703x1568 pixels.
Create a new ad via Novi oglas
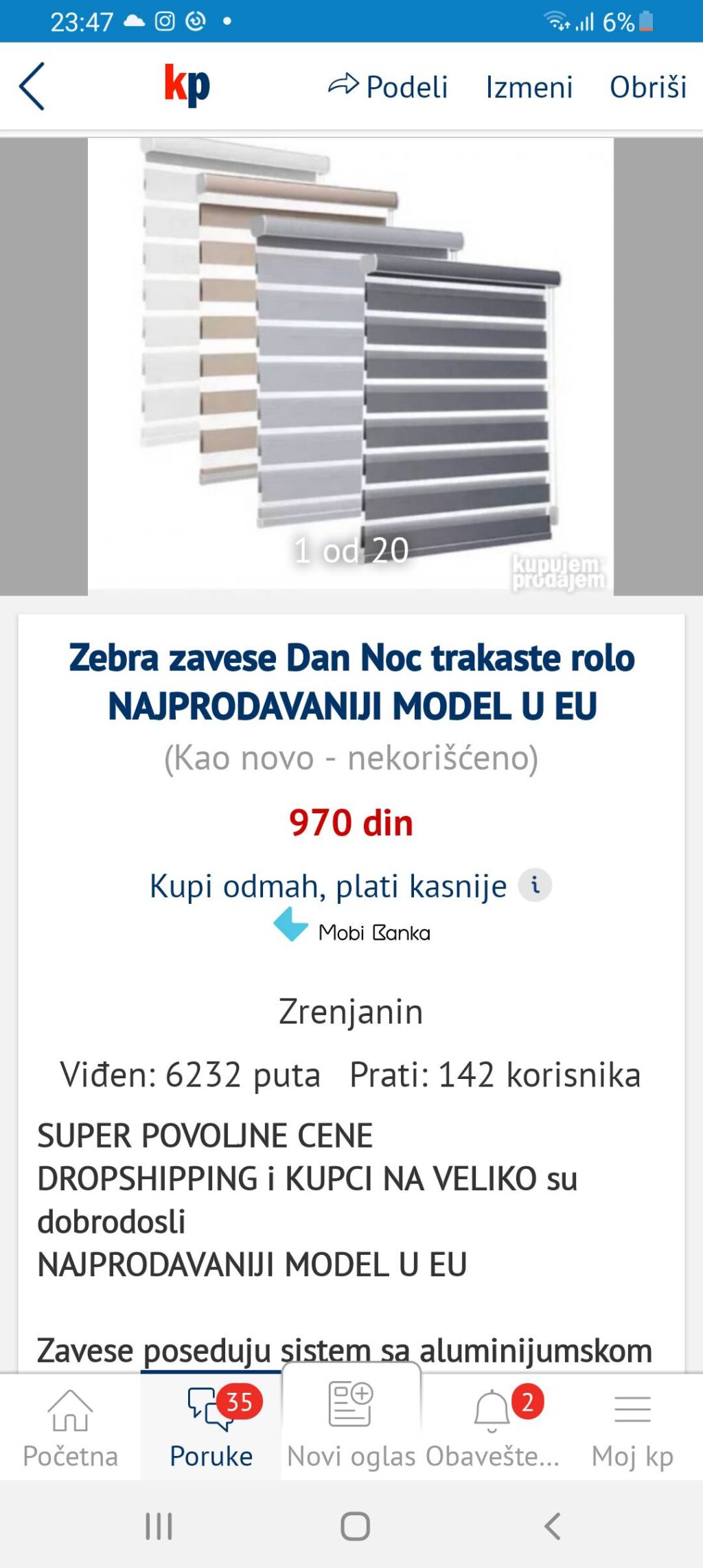(x=351, y=1427)
